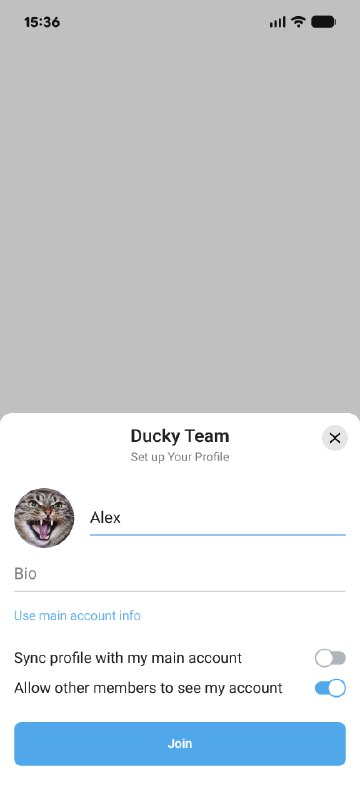The image size is (360, 800).
Task: Edit the name field showing Alex
Action: tap(218, 518)
